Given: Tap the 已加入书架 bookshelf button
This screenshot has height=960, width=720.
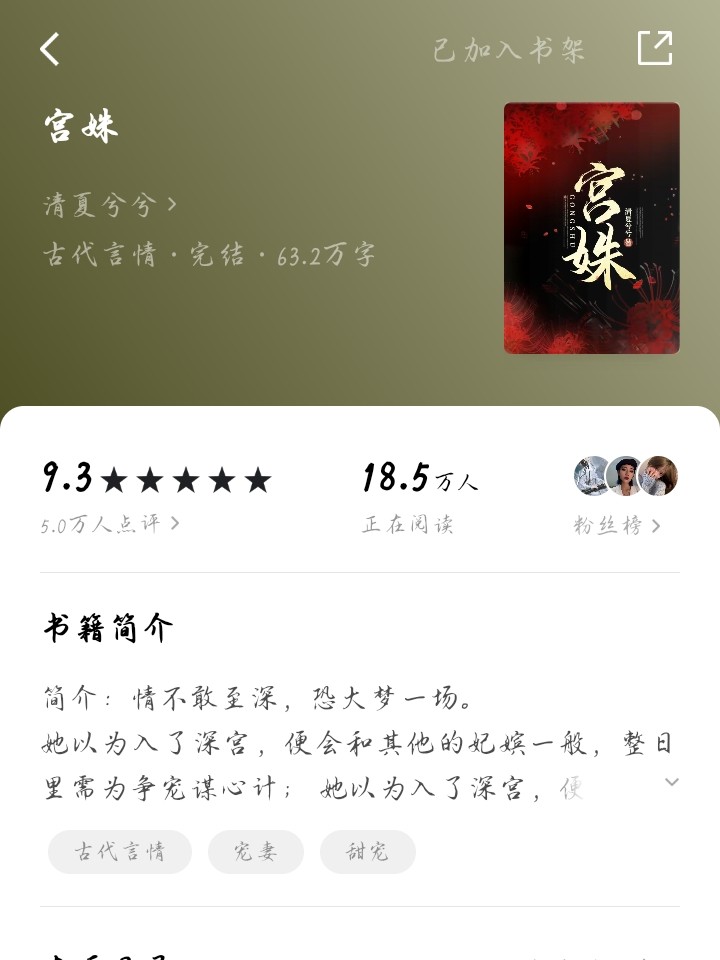Looking at the screenshot, I should point(508,50).
